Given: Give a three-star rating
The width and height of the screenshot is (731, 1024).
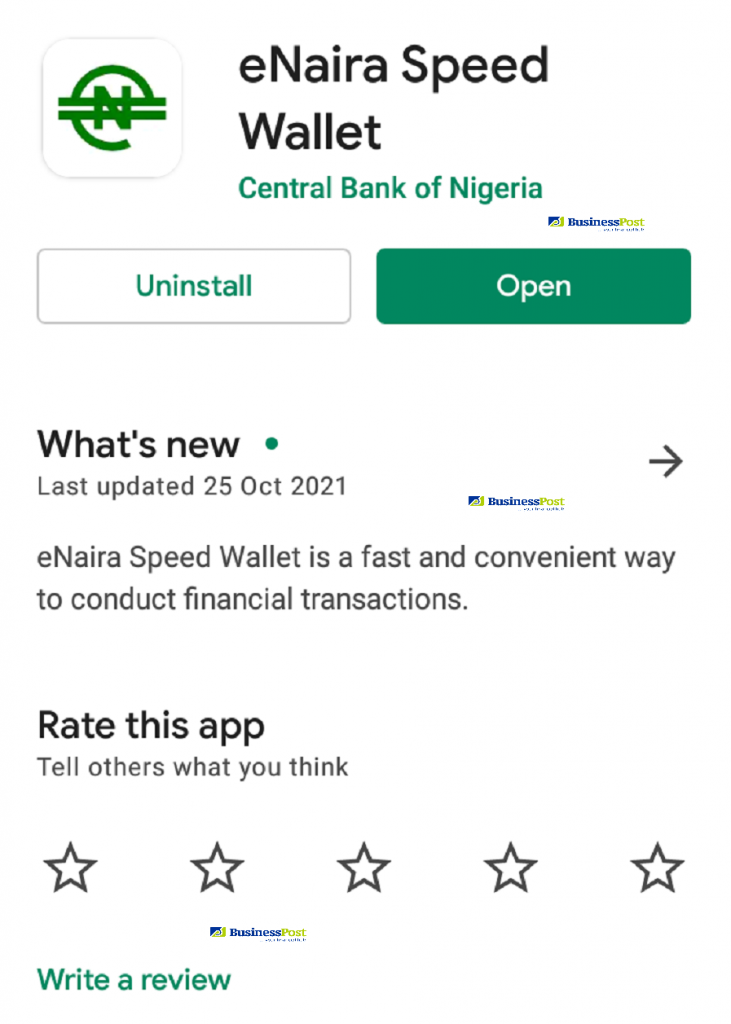Looking at the screenshot, I should pyautogui.click(x=364, y=868).
